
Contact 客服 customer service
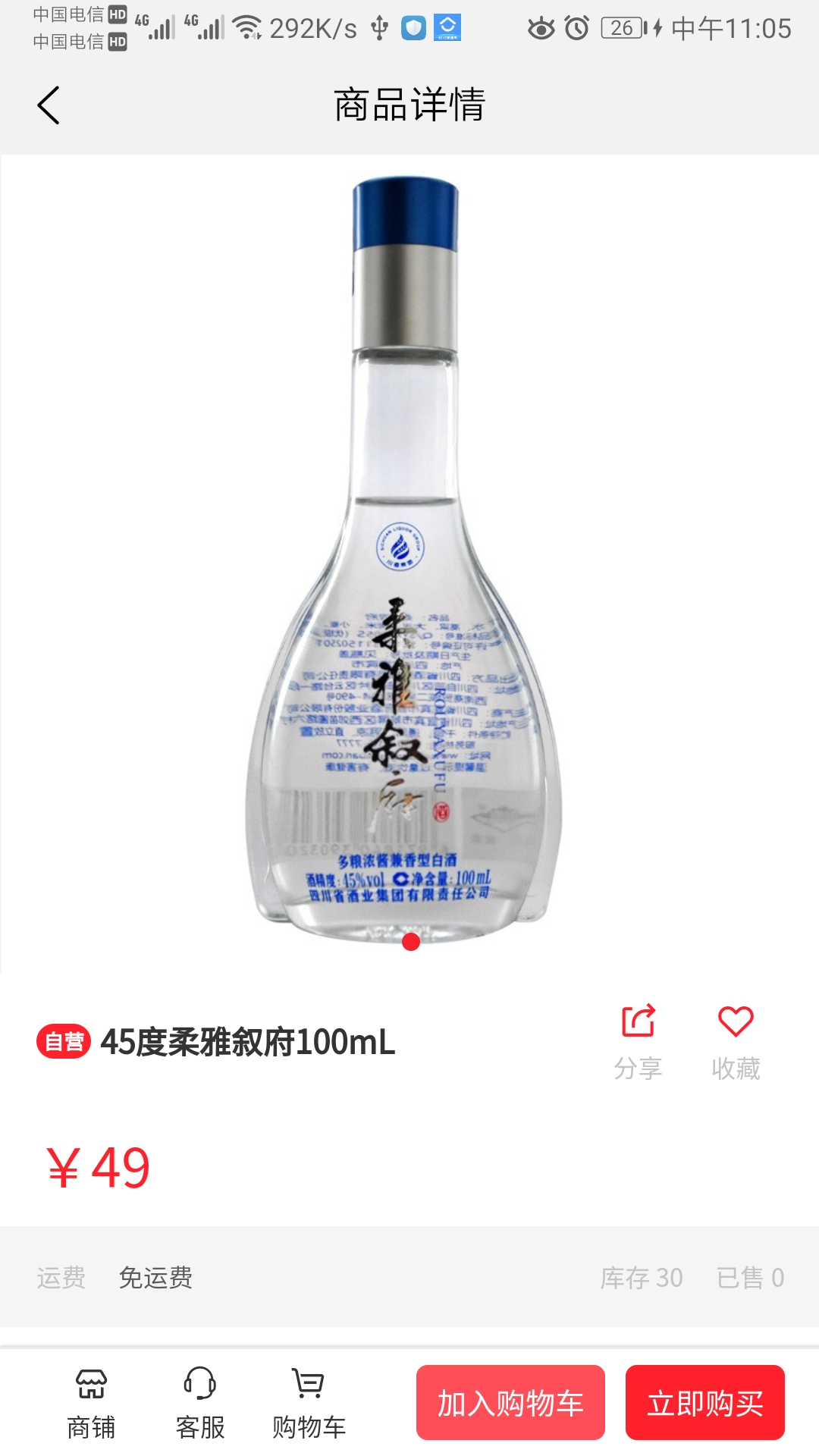pyautogui.click(x=200, y=1403)
